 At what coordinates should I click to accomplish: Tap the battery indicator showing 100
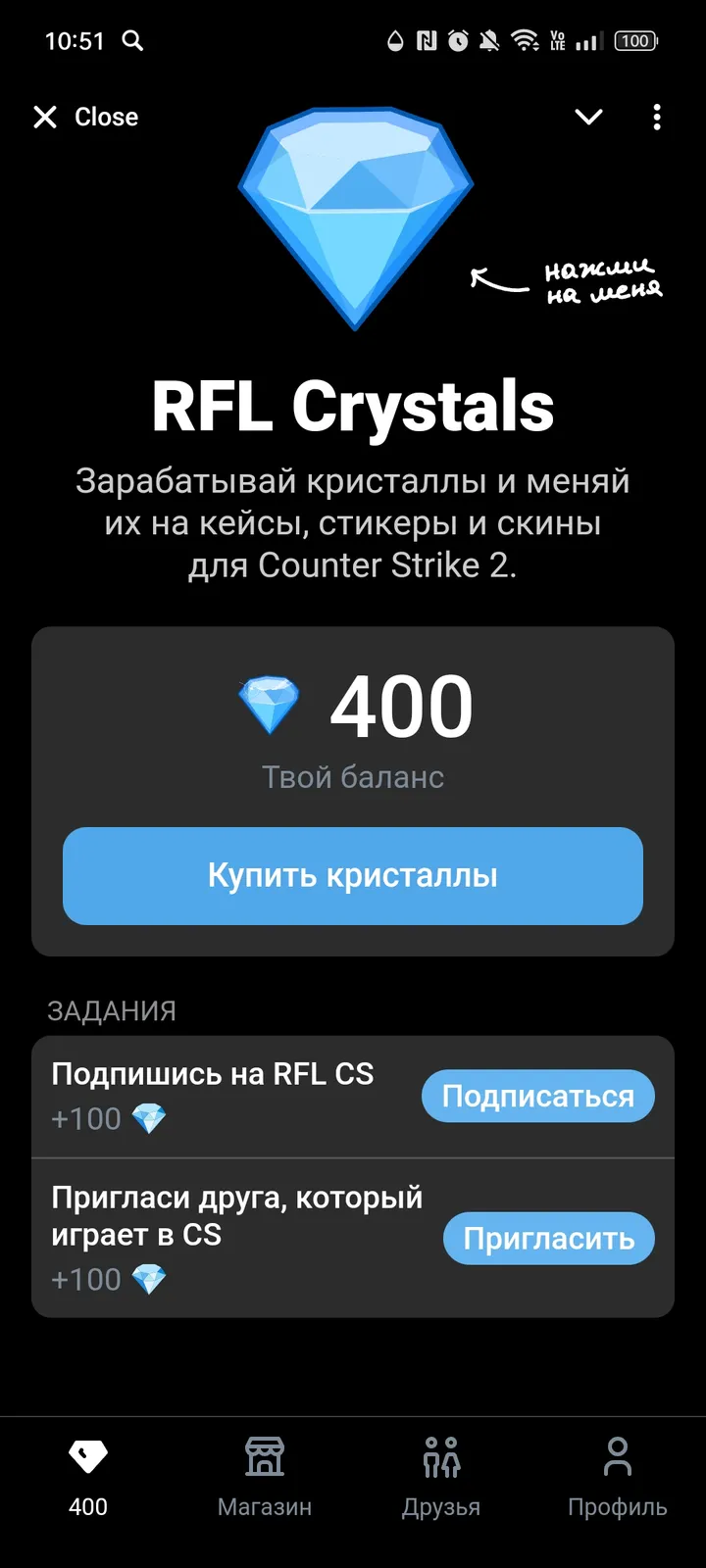point(635,41)
